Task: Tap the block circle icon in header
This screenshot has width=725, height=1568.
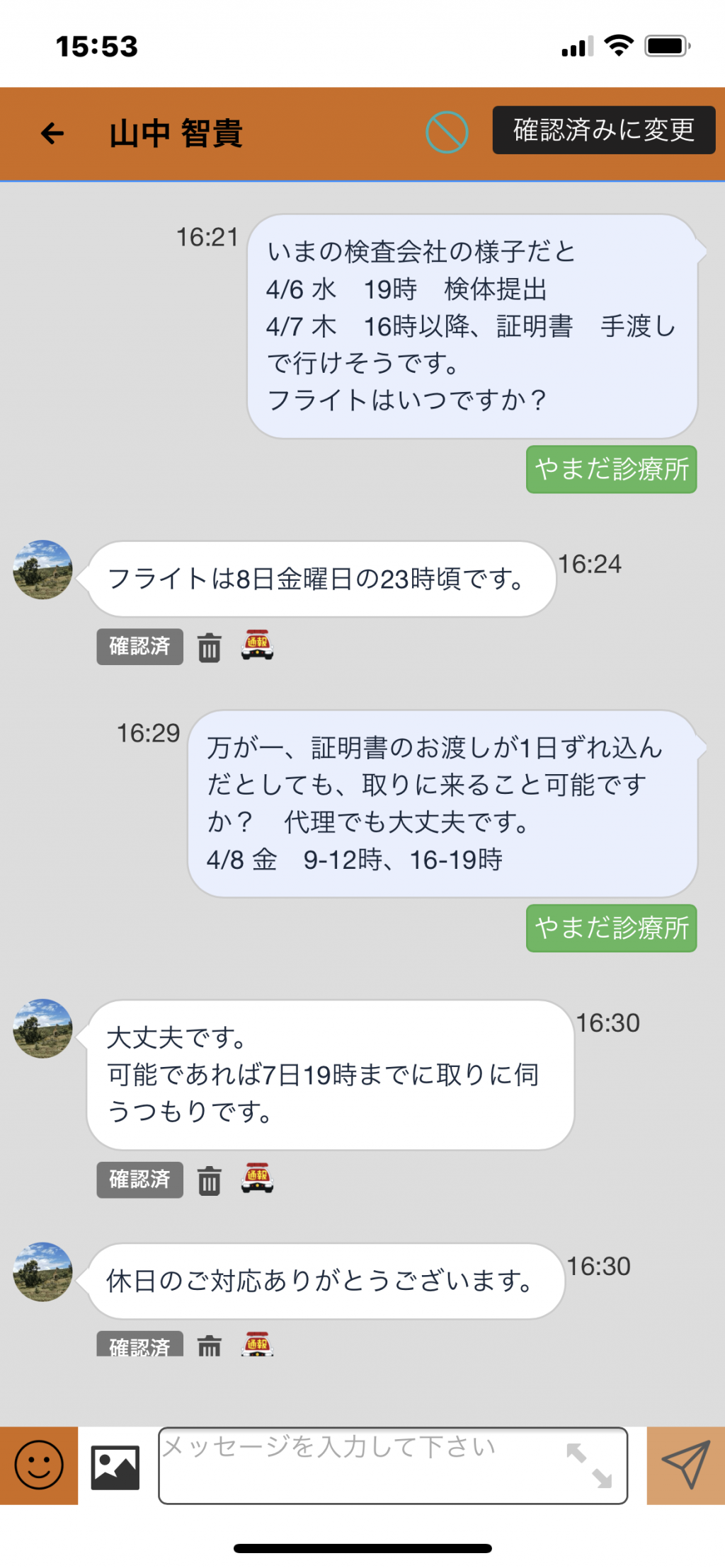Action: coord(447,132)
